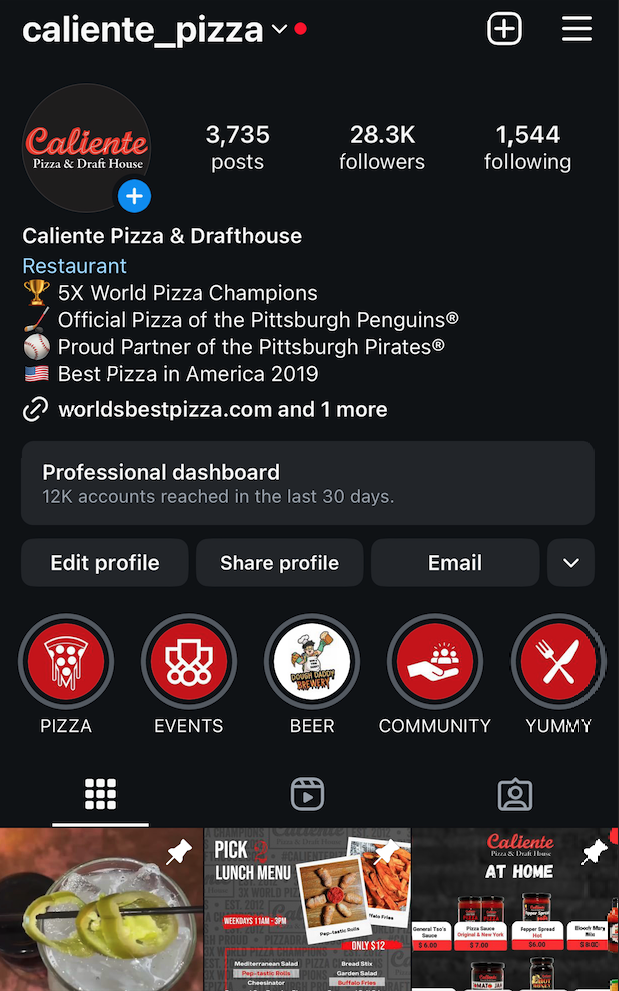
Task: Open the COMMUNITY story highlight
Action: [x=435, y=662]
